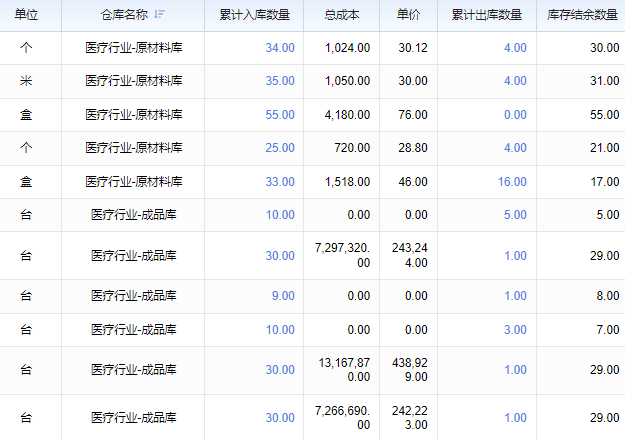Viewport: 625px width, 440px height.
Task: Open the 9.00 累计入库数量 link
Action: 283,296
